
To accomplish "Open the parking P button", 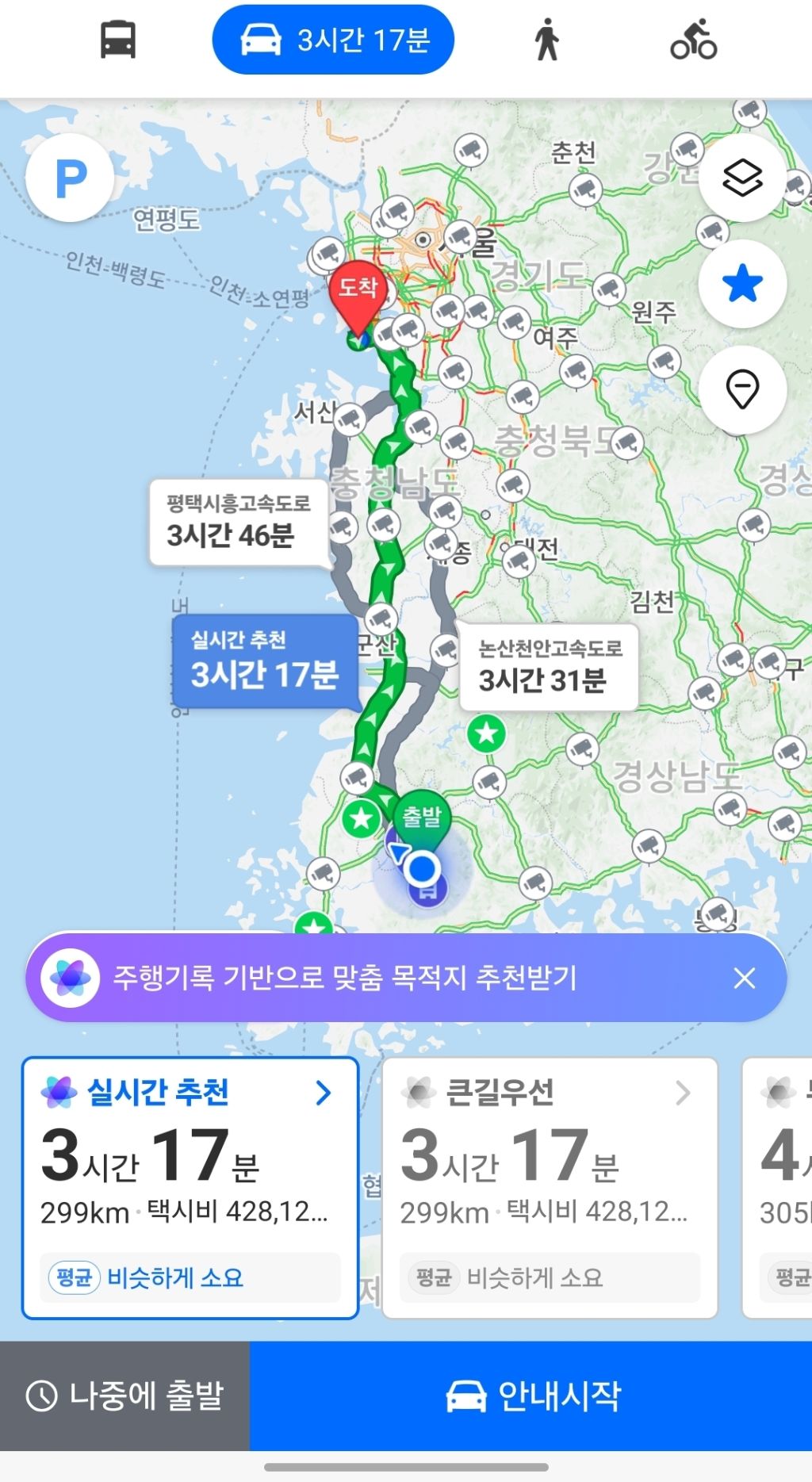I will 70,178.
